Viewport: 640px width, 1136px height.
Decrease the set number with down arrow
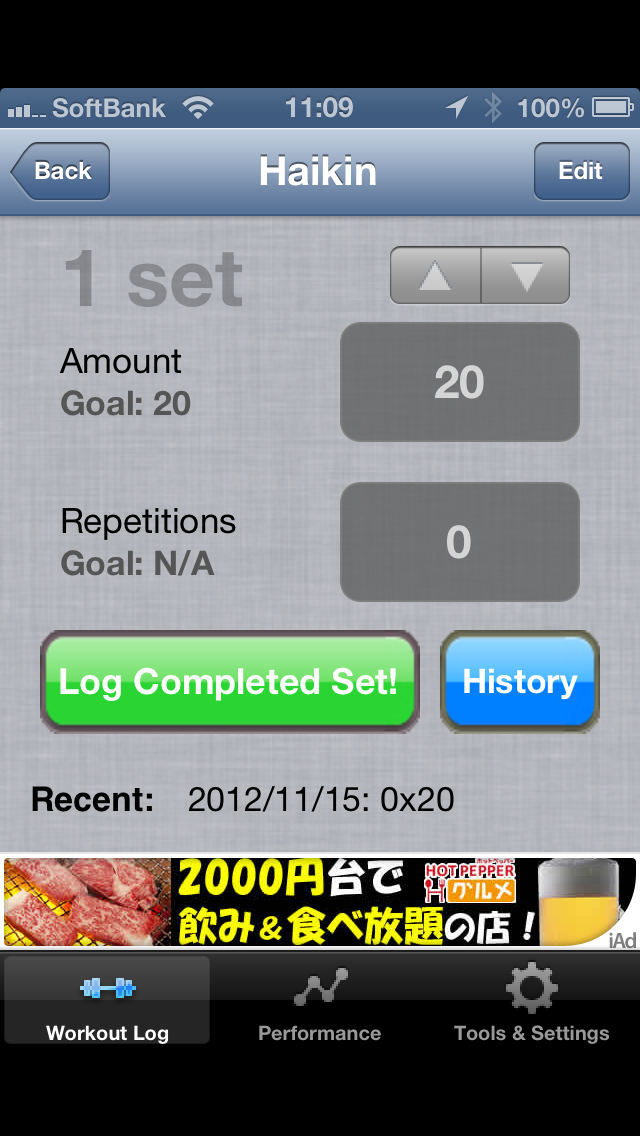coord(525,275)
